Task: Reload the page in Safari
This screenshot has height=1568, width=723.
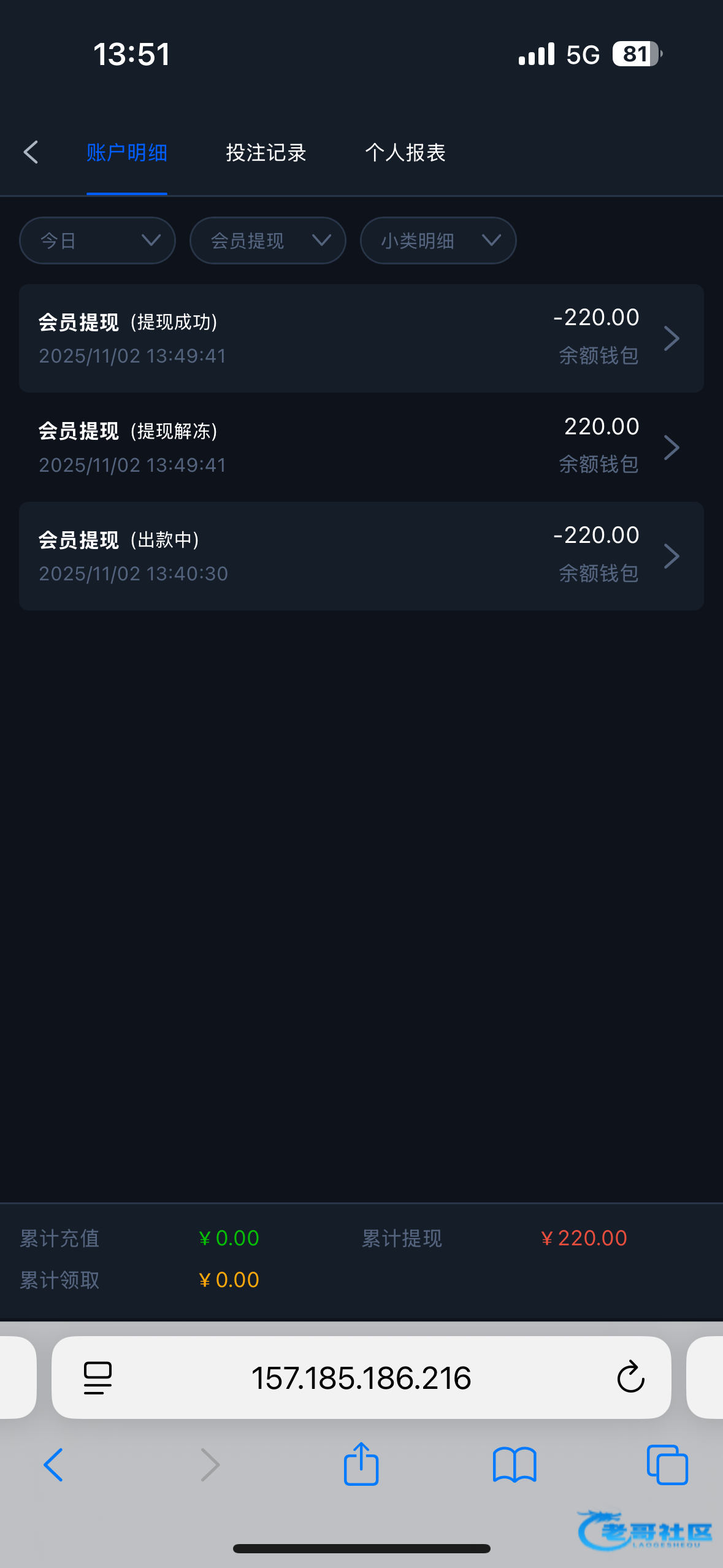Action: pos(630,1378)
